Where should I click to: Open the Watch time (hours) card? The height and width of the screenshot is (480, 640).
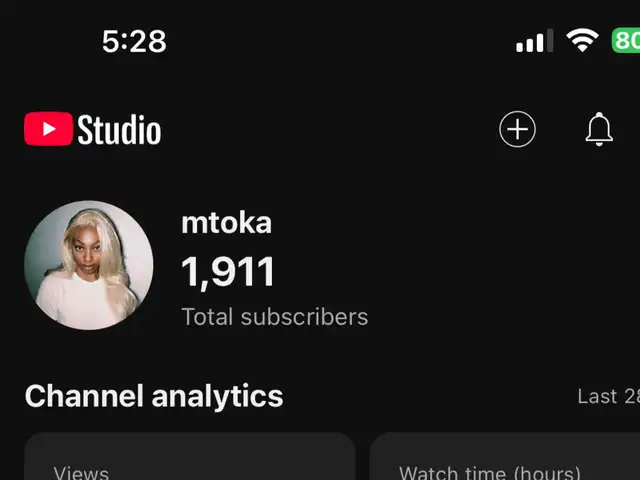[505, 460]
